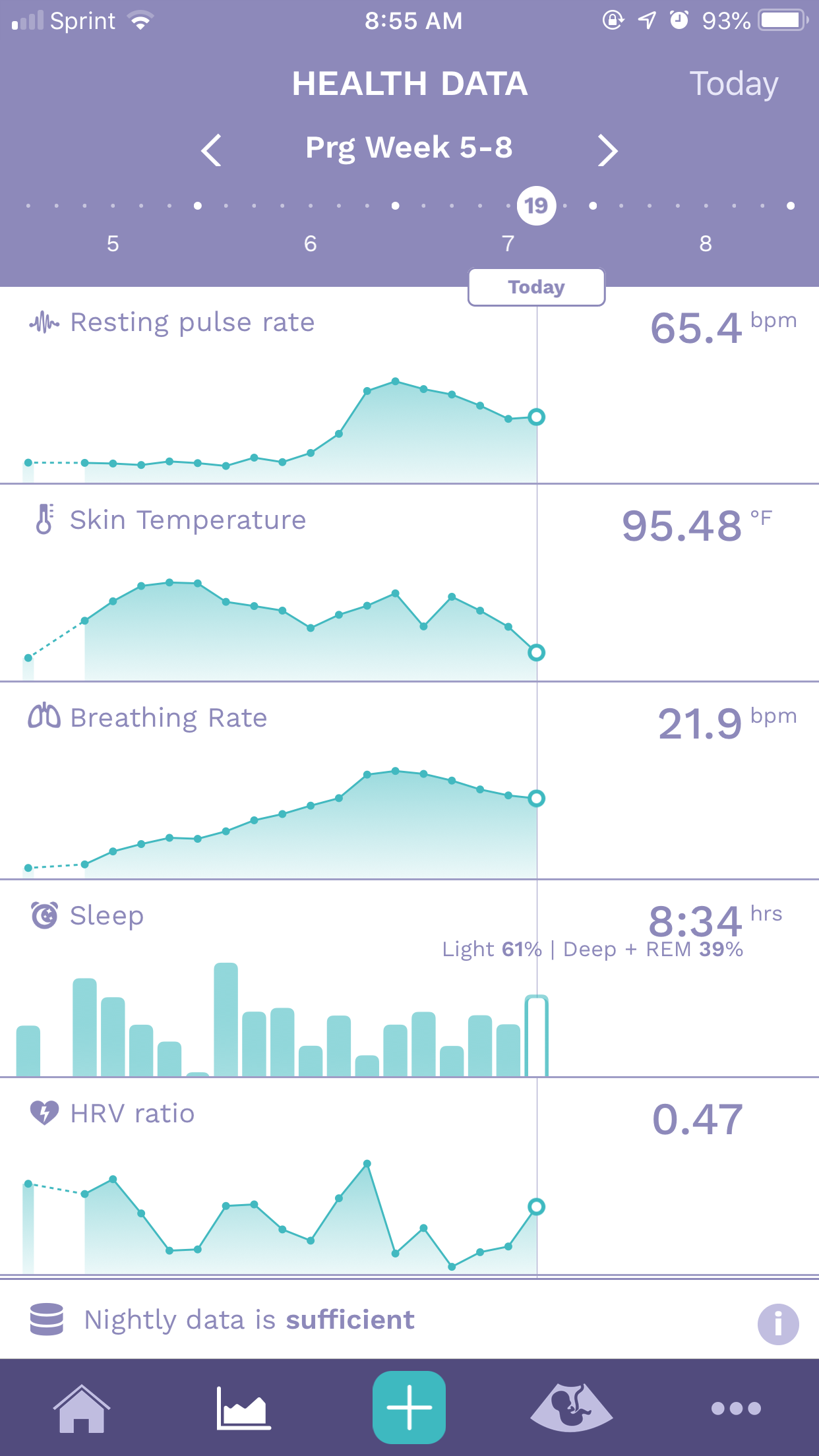This screenshot has height=1456, width=819.
Task: Open the baby development tab
Action: (x=571, y=1409)
